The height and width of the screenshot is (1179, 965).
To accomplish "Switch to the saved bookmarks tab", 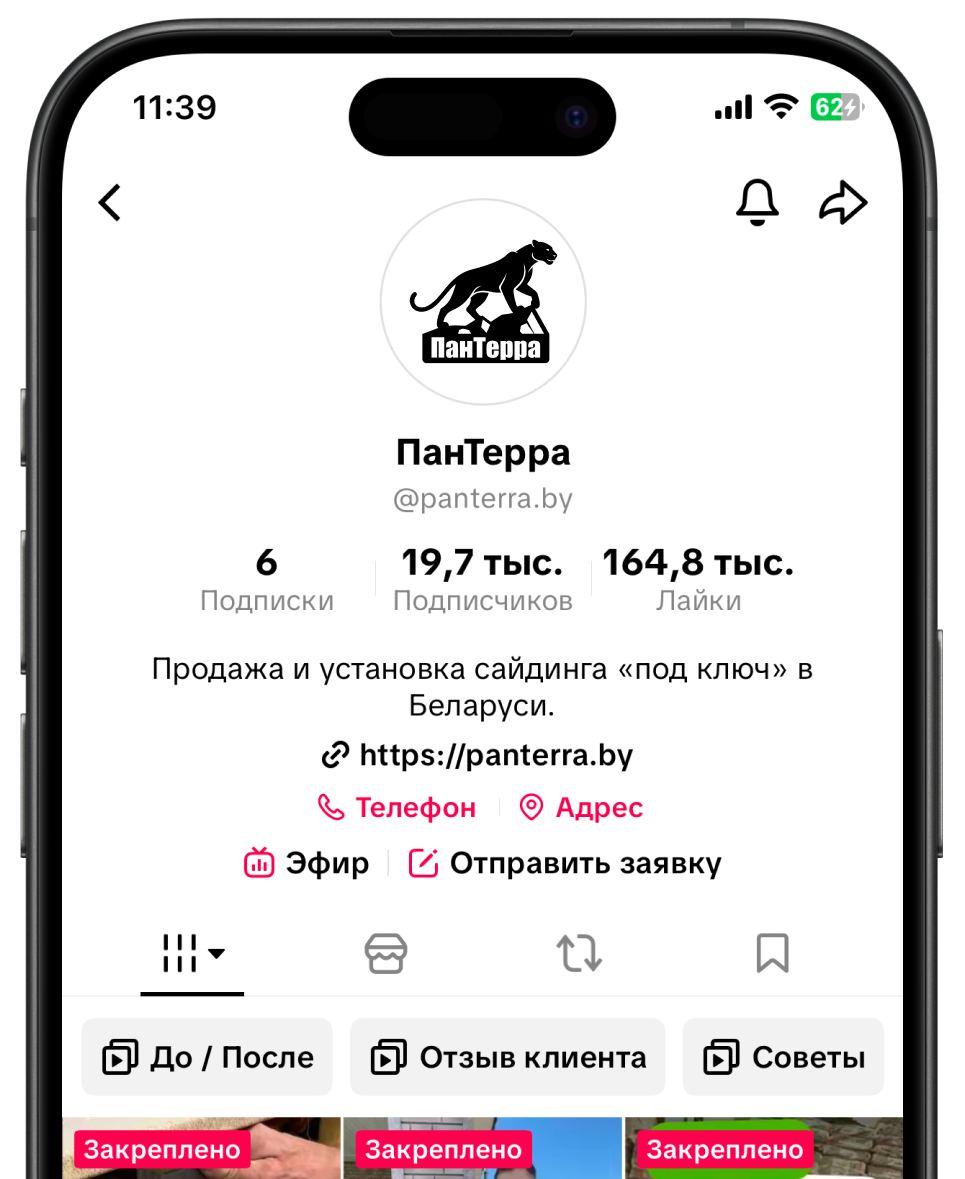I will point(772,954).
